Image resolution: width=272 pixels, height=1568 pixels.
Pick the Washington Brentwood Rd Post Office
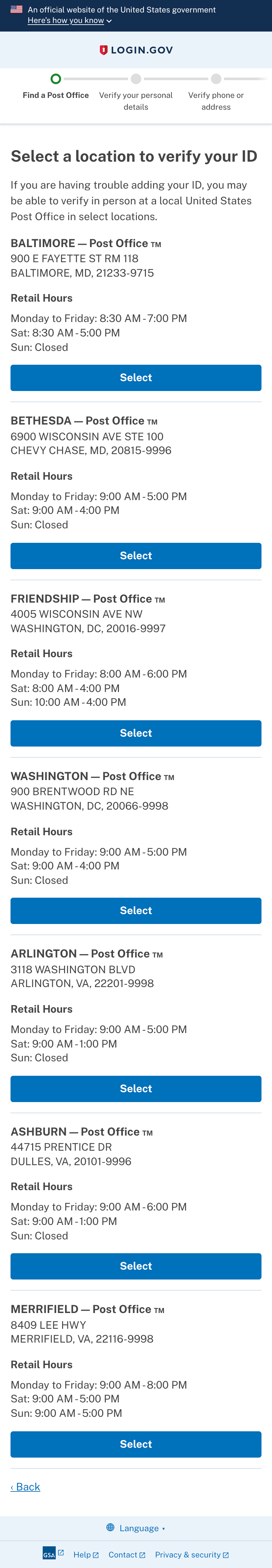tap(136, 911)
